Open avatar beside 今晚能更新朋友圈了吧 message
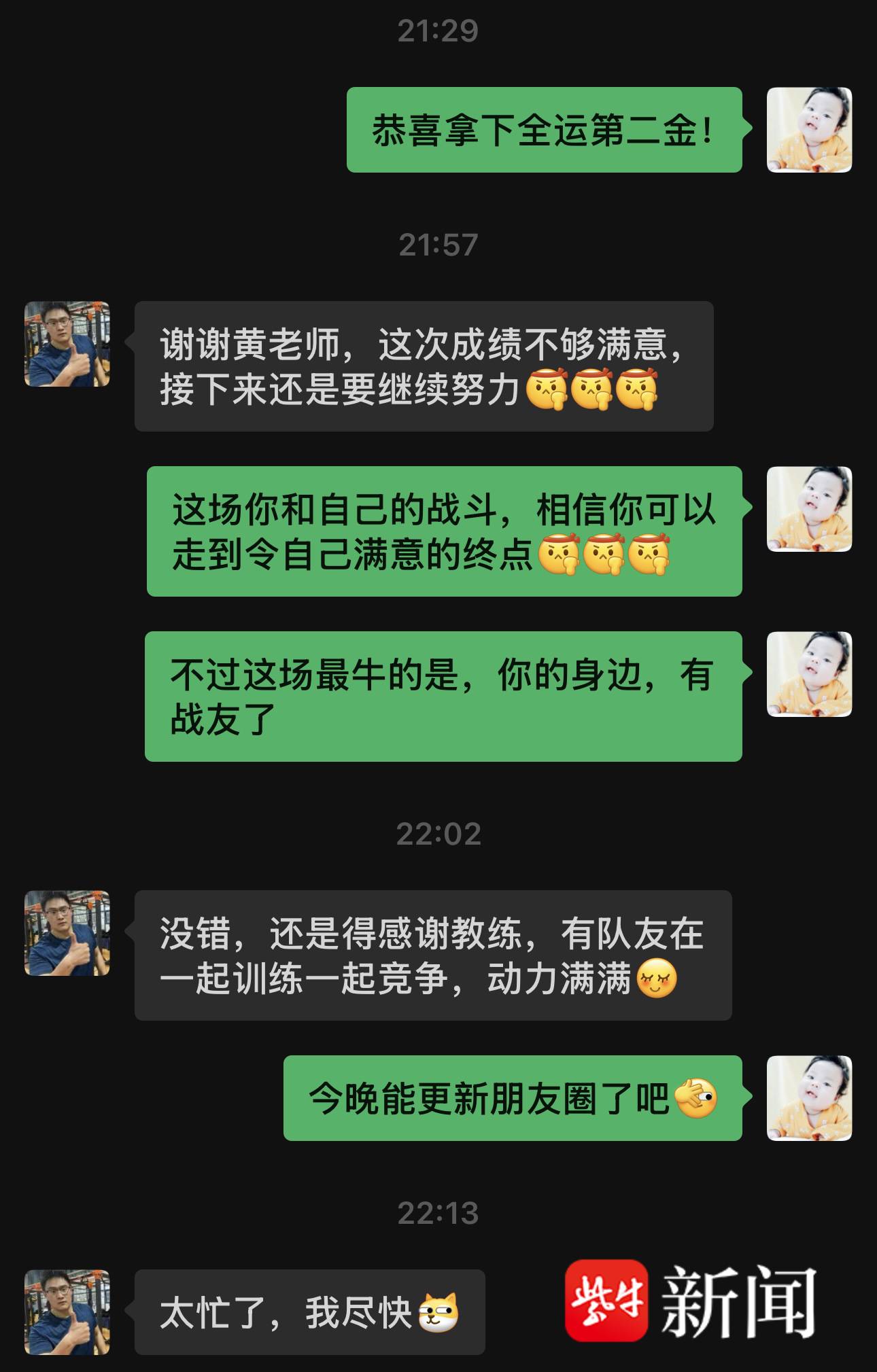This screenshot has width=877, height=1372. pos(809,1098)
